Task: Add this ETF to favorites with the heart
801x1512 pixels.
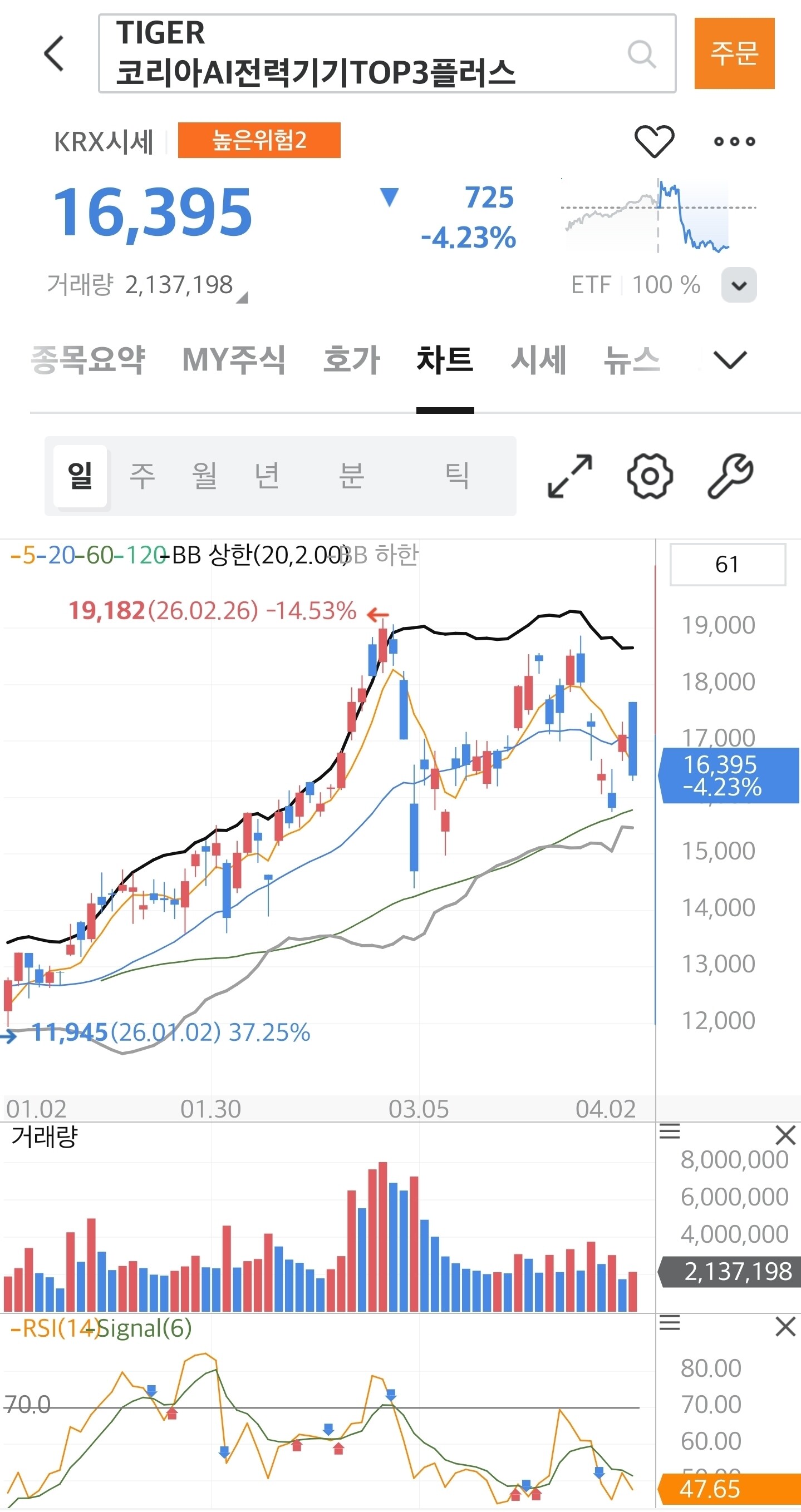Action: [653, 141]
